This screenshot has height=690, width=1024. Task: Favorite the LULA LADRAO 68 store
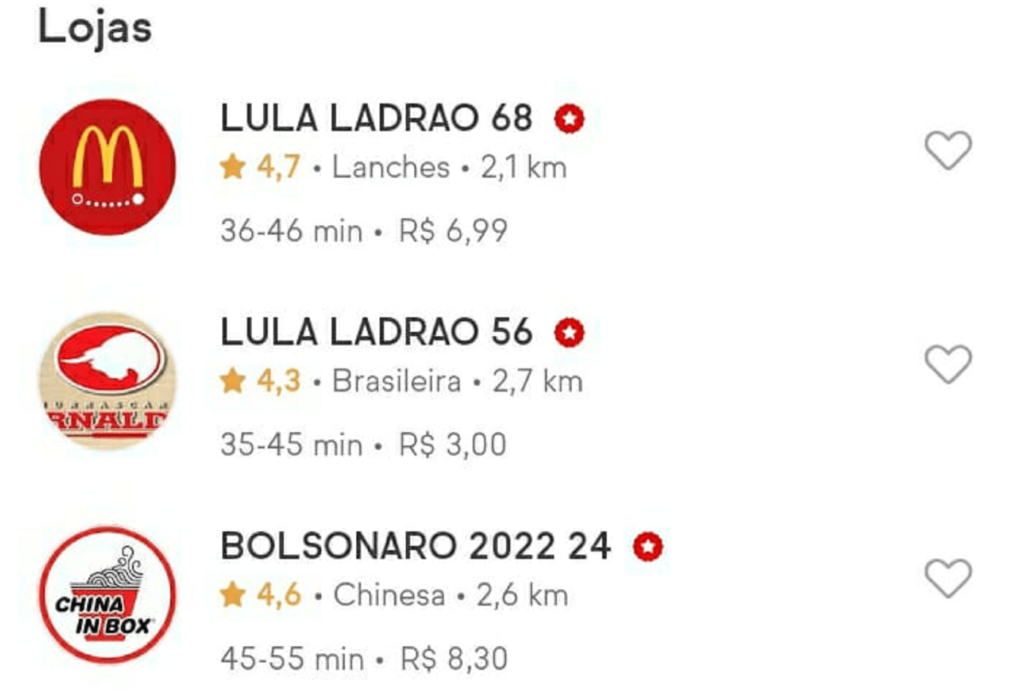[x=947, y=151]
